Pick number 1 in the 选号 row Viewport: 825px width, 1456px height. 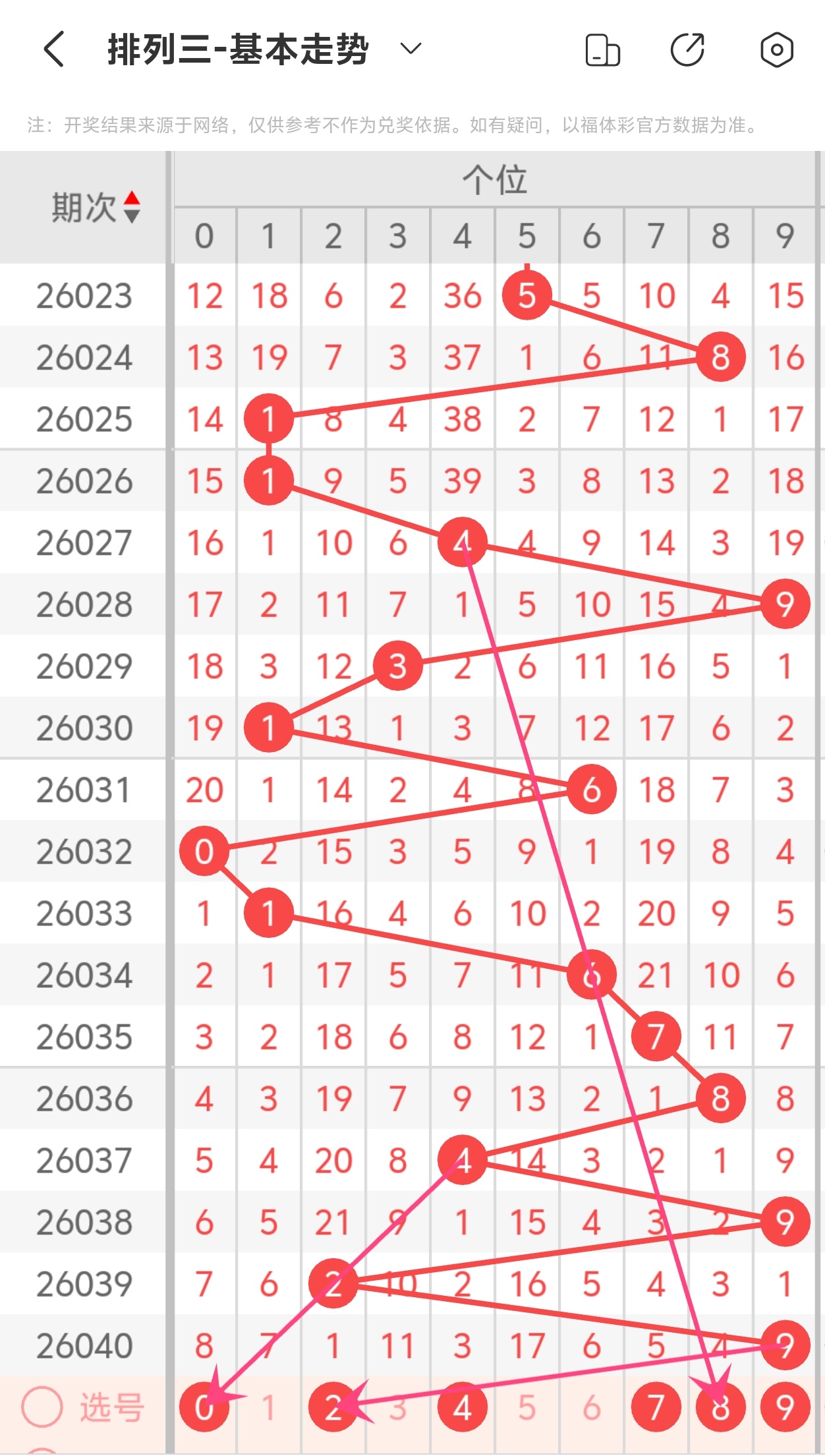point(269,1408)
